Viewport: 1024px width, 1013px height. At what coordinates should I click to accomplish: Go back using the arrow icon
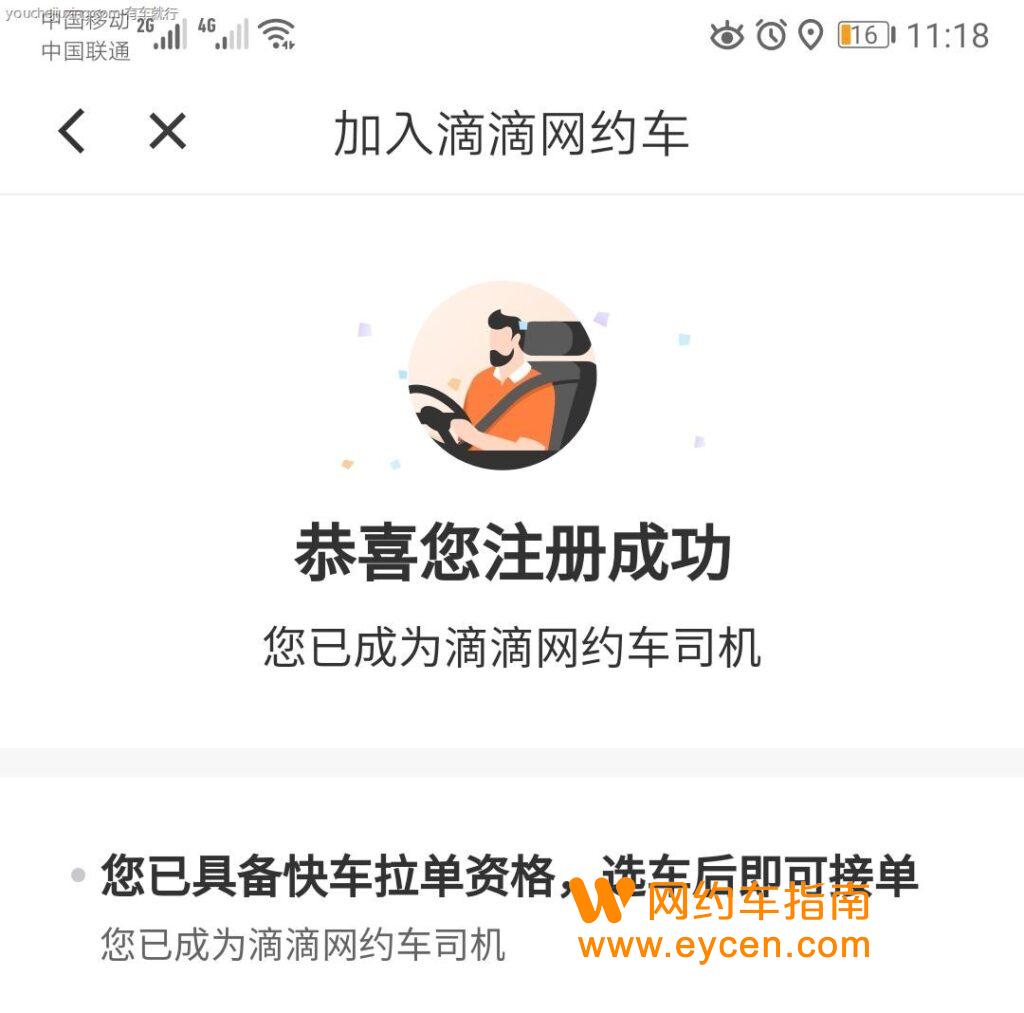click(72, 131)
